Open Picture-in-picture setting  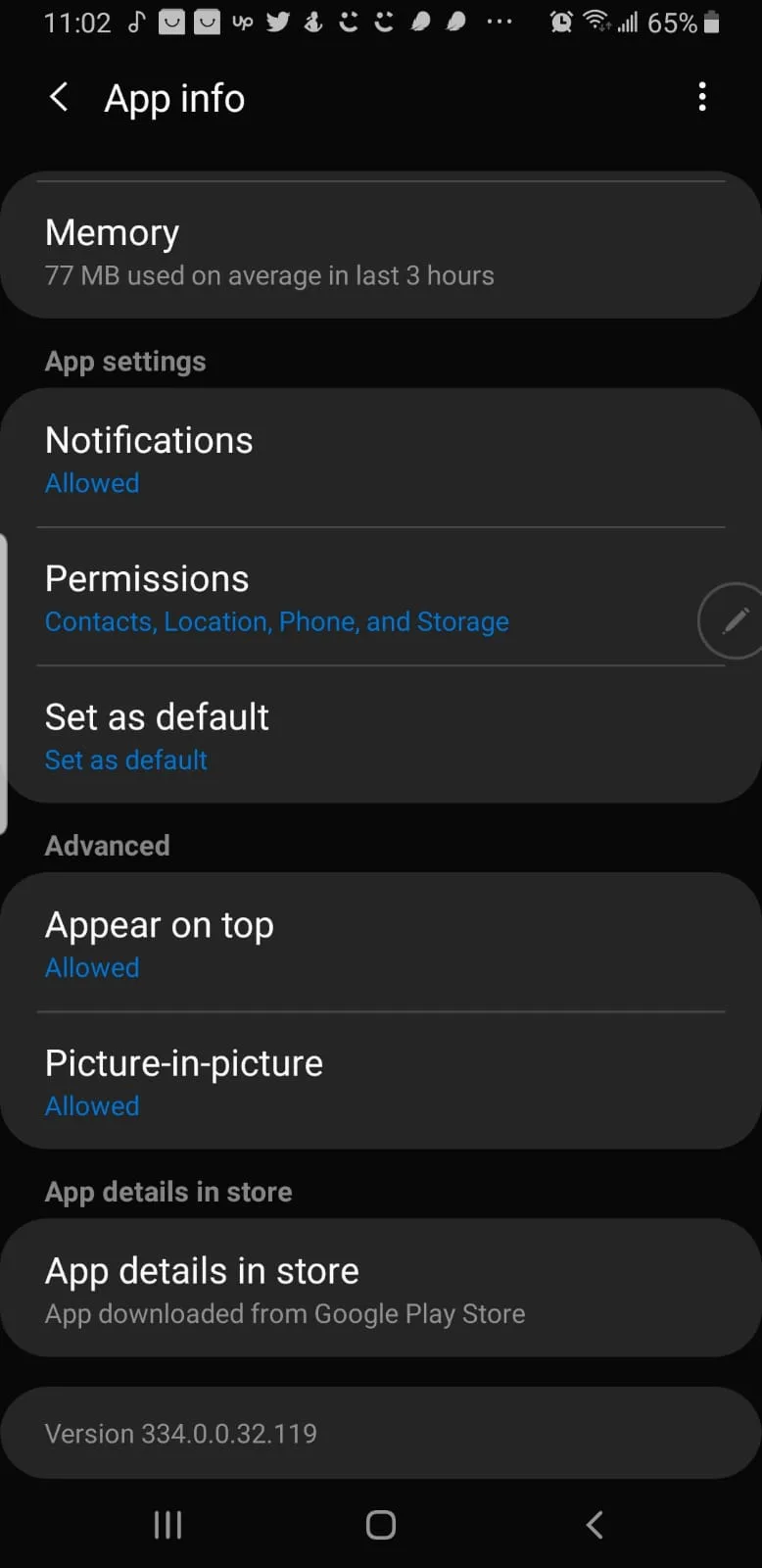coord(381,1081)
